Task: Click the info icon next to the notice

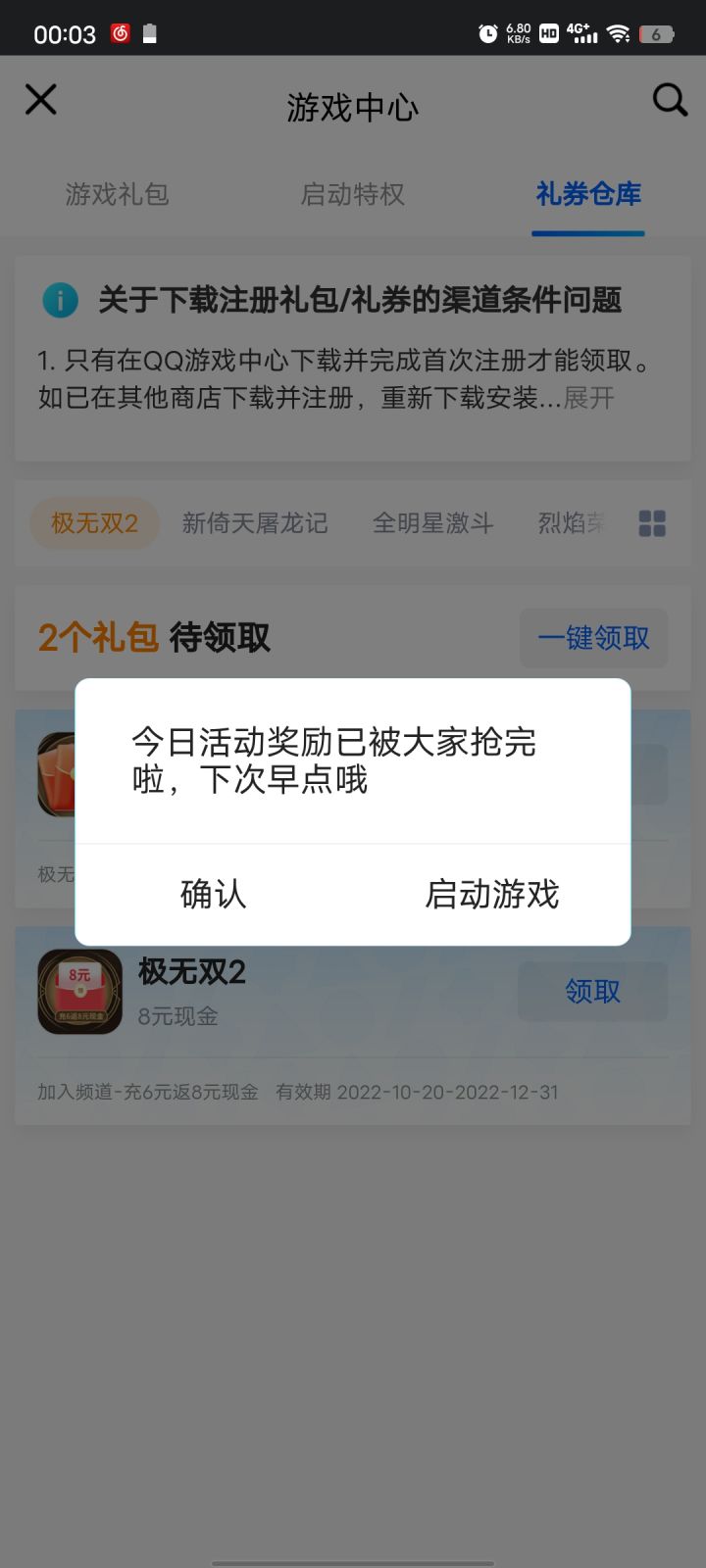Action: pos(60,300)
